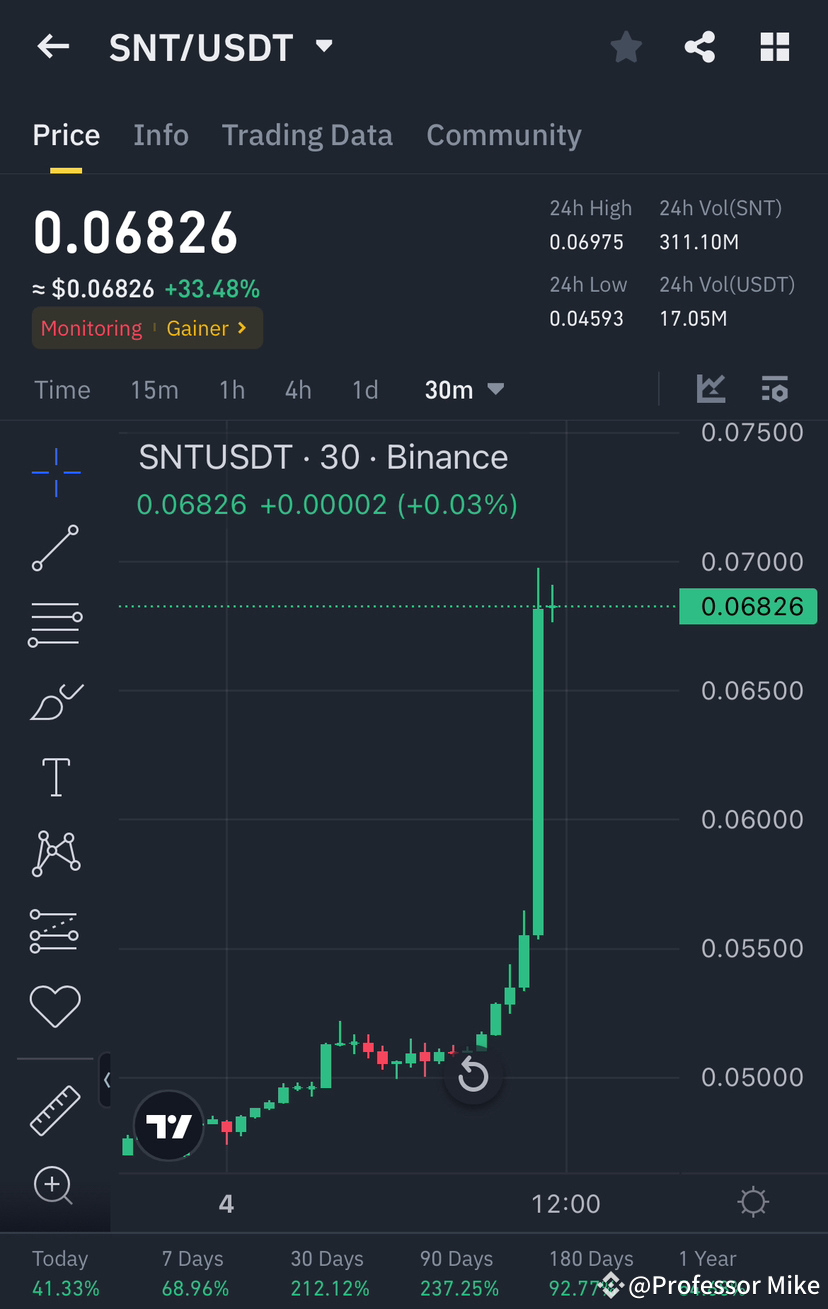Select the trend line drawing tool
Screen dimensions: 828x1309
(55, 548)
